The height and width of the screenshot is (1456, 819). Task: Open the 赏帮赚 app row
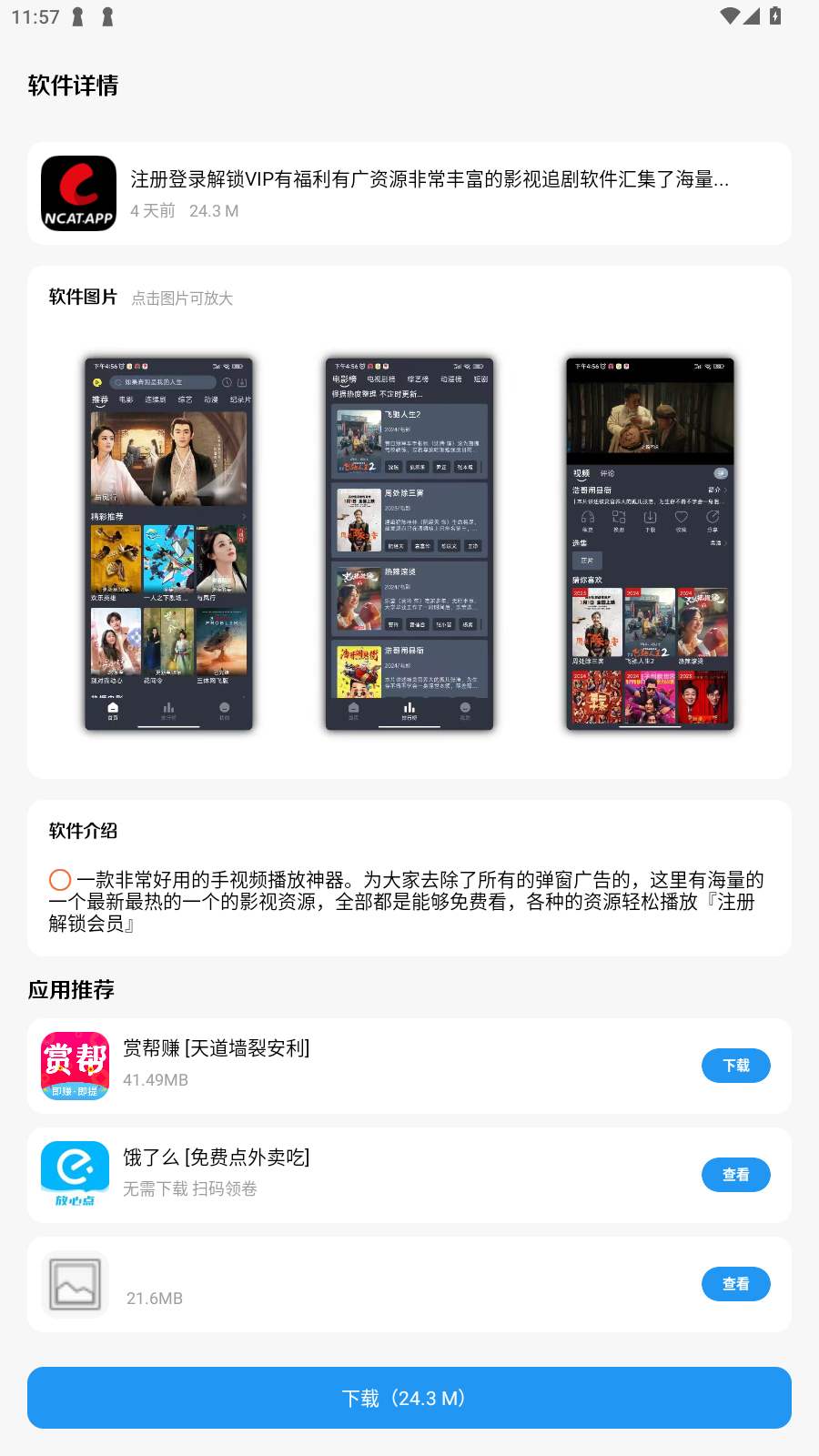tap(364, 1066)
